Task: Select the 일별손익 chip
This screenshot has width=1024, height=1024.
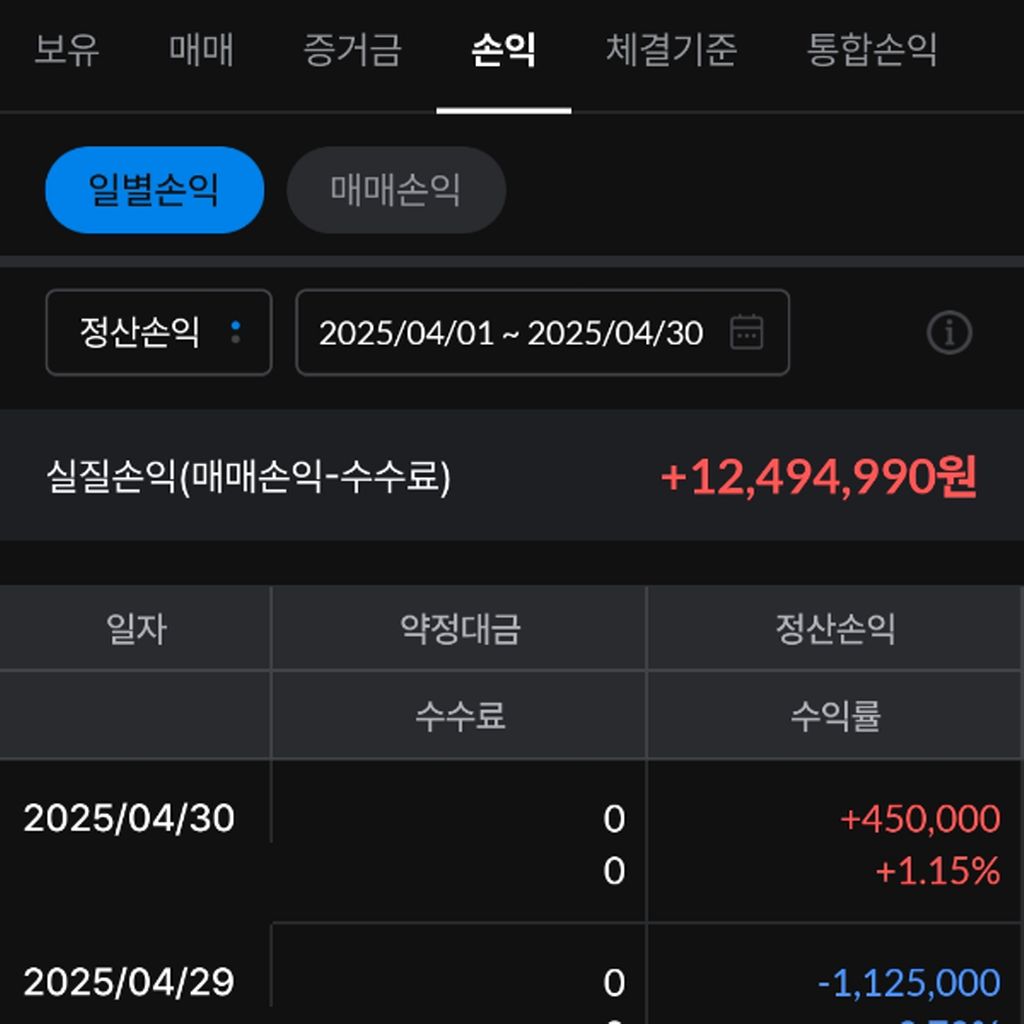Action: tap(154, 190)
